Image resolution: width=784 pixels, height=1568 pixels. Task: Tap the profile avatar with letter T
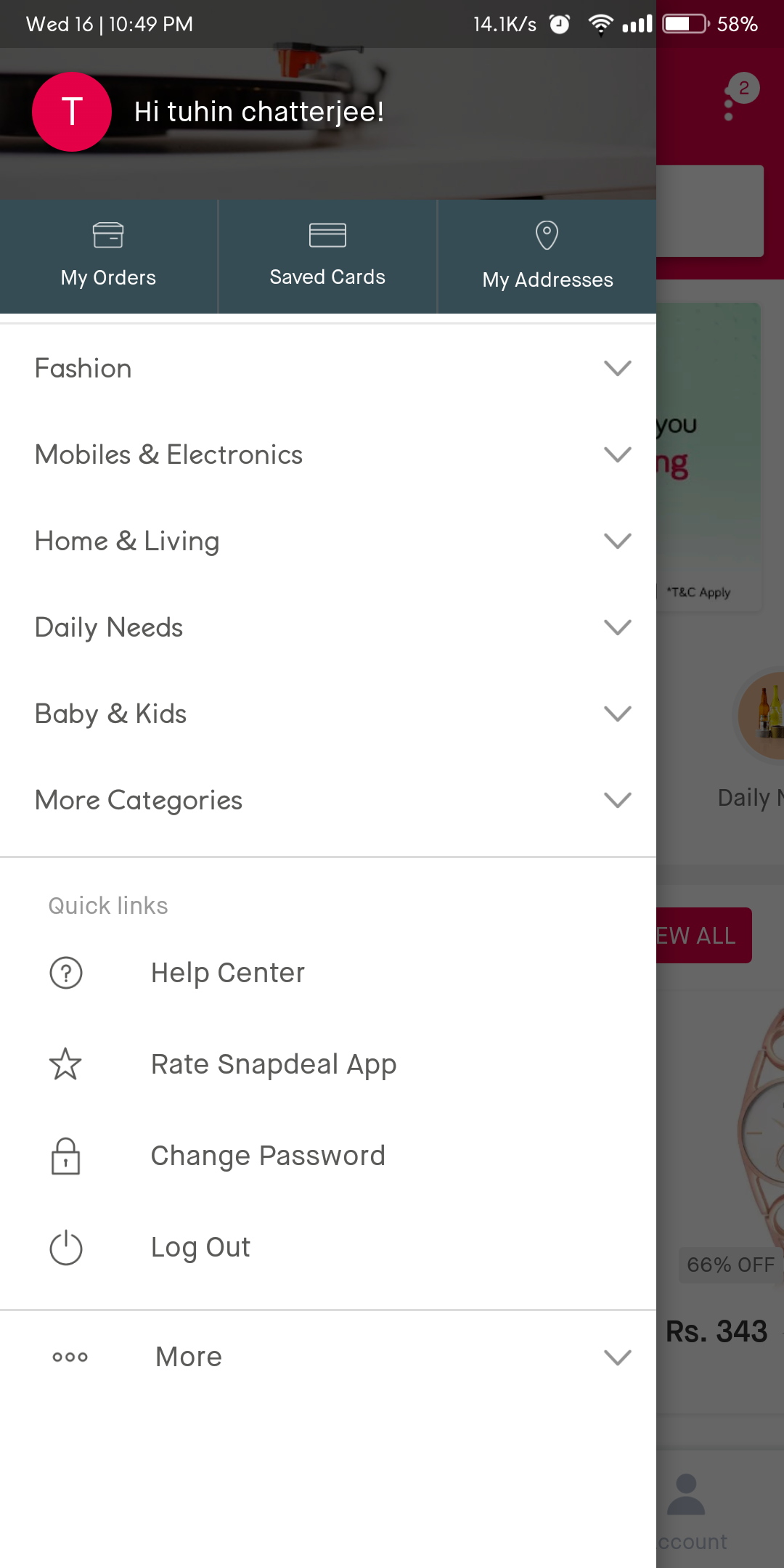pyautogui.click(x=72, y=113)
